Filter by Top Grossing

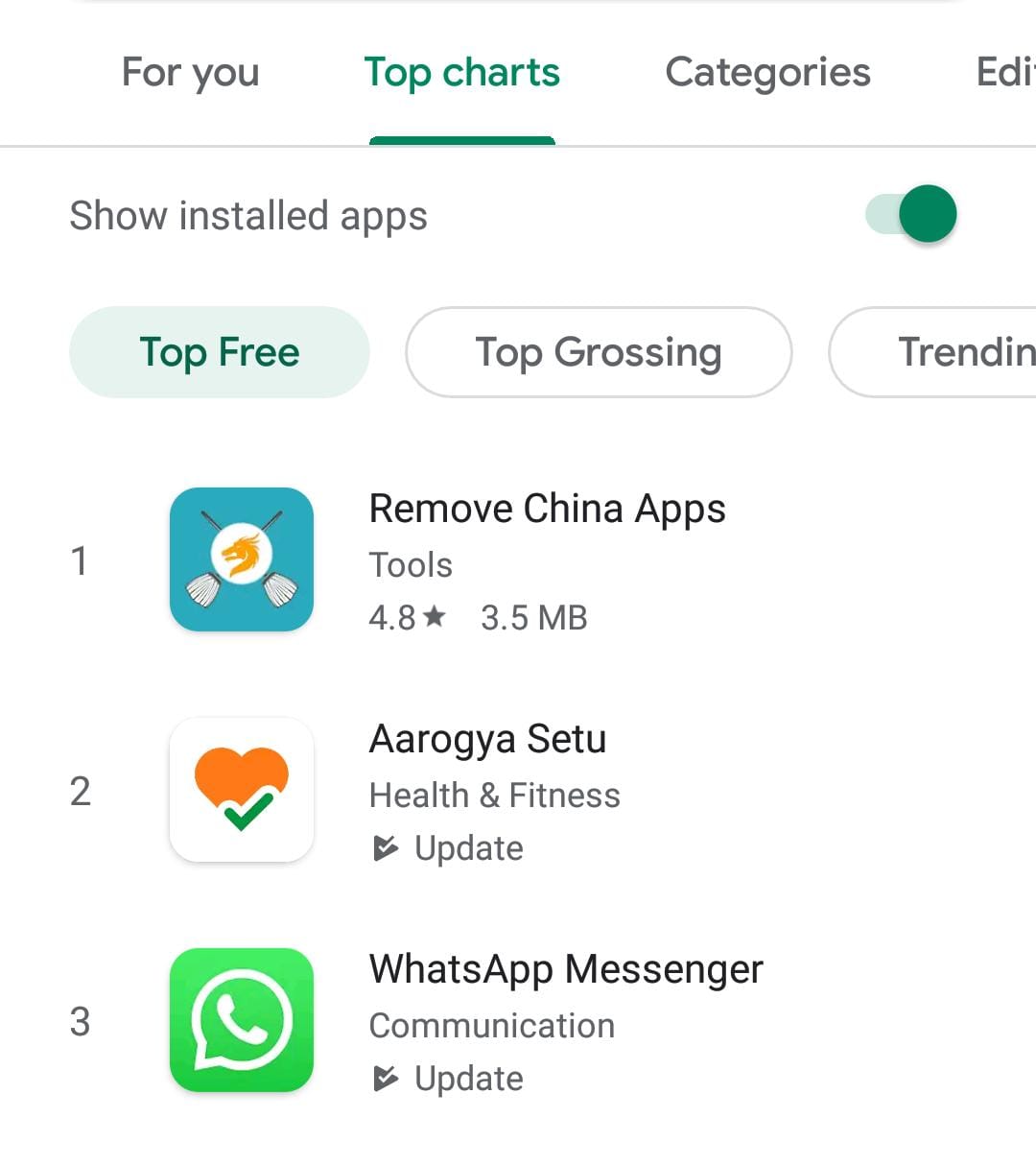pyautogui.click(x=599, y=352)
